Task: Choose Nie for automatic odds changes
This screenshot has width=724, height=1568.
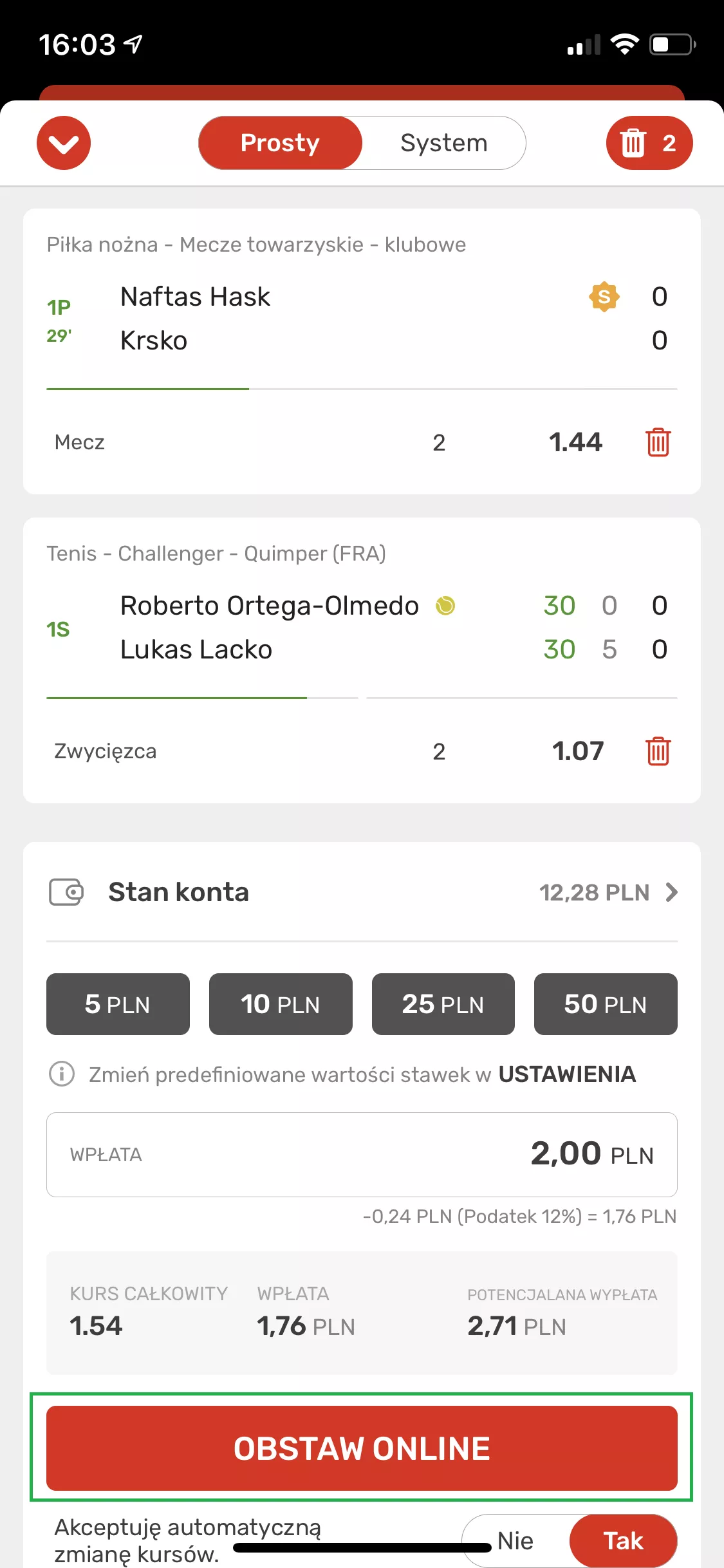Action: tap(515, 1541)
